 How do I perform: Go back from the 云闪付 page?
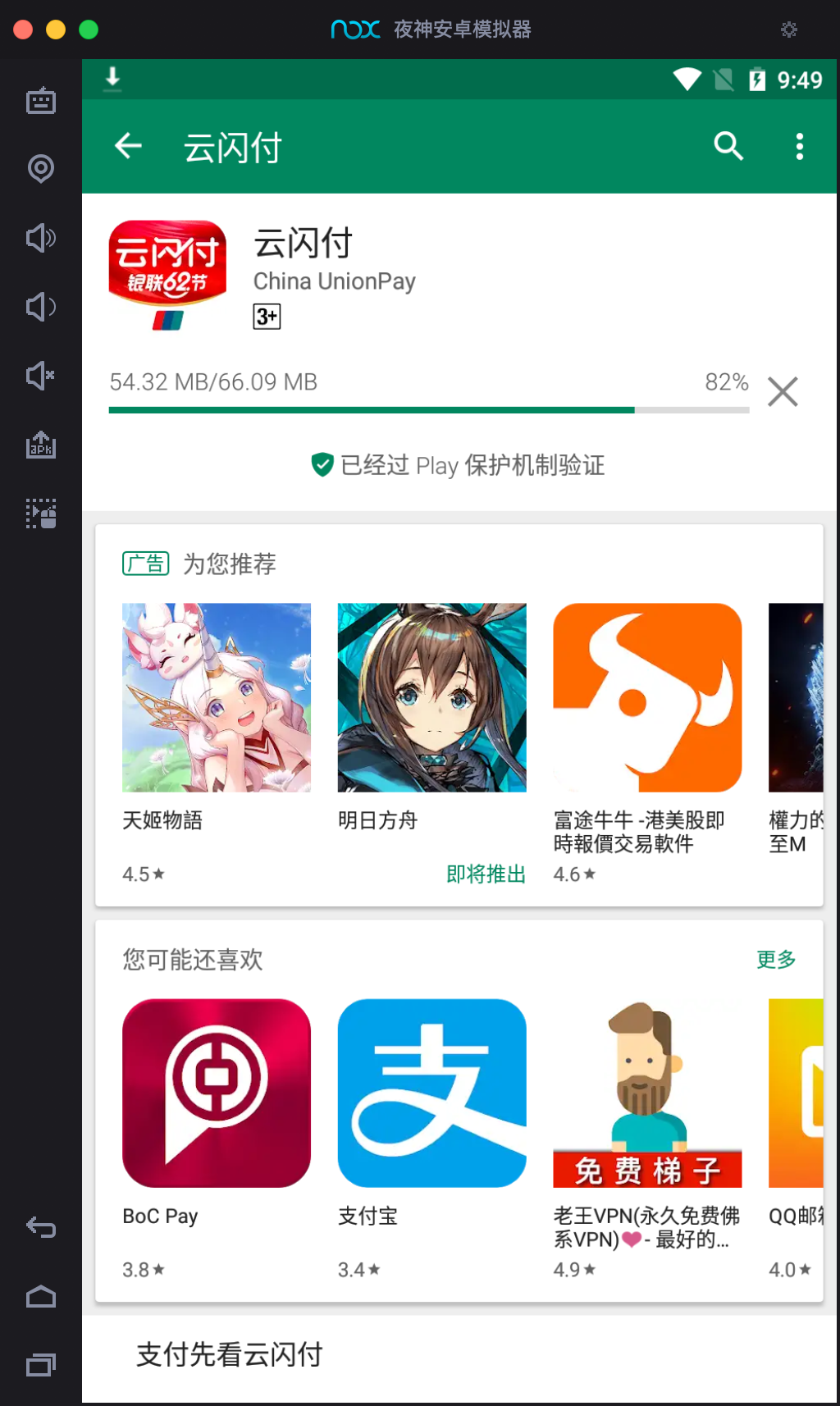129,147
